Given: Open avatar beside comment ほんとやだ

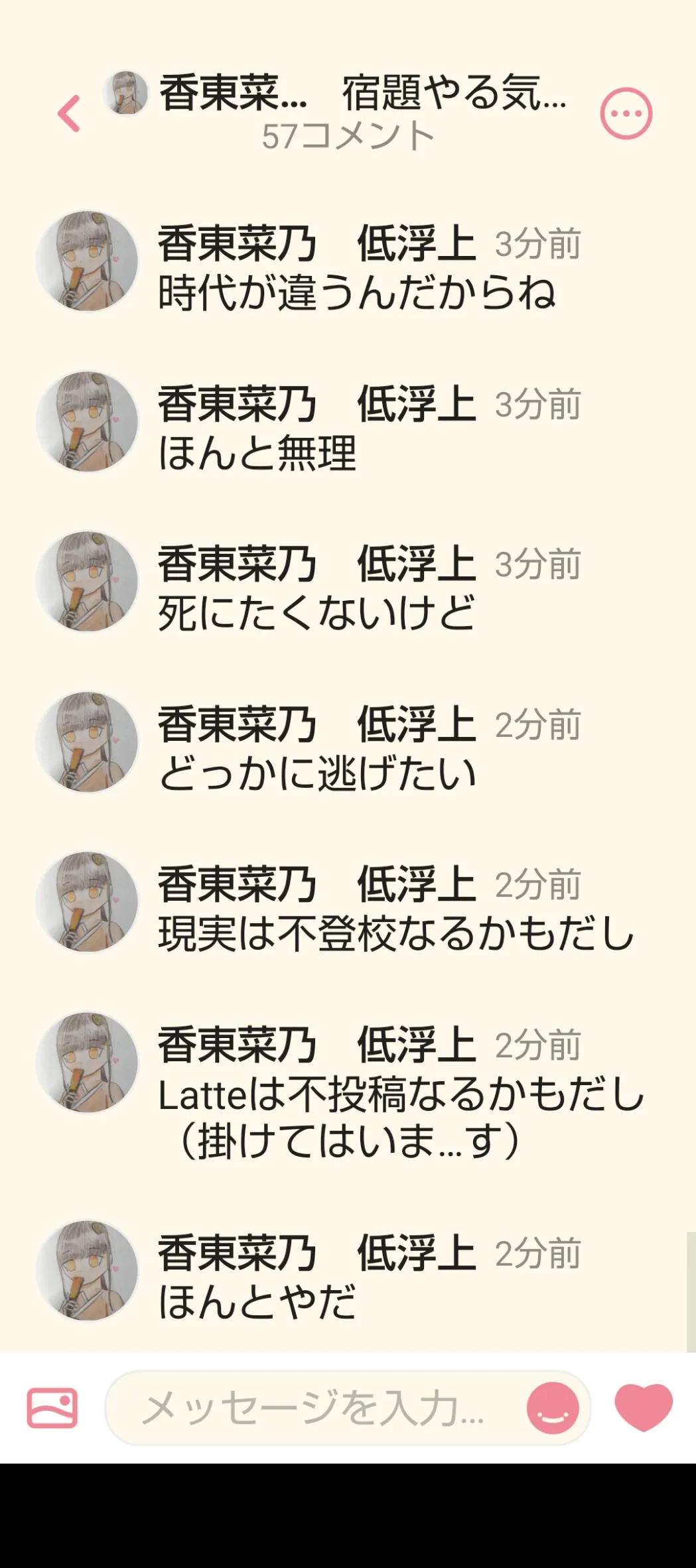Looking at the screenshot, I should [x=87, y=1271].
